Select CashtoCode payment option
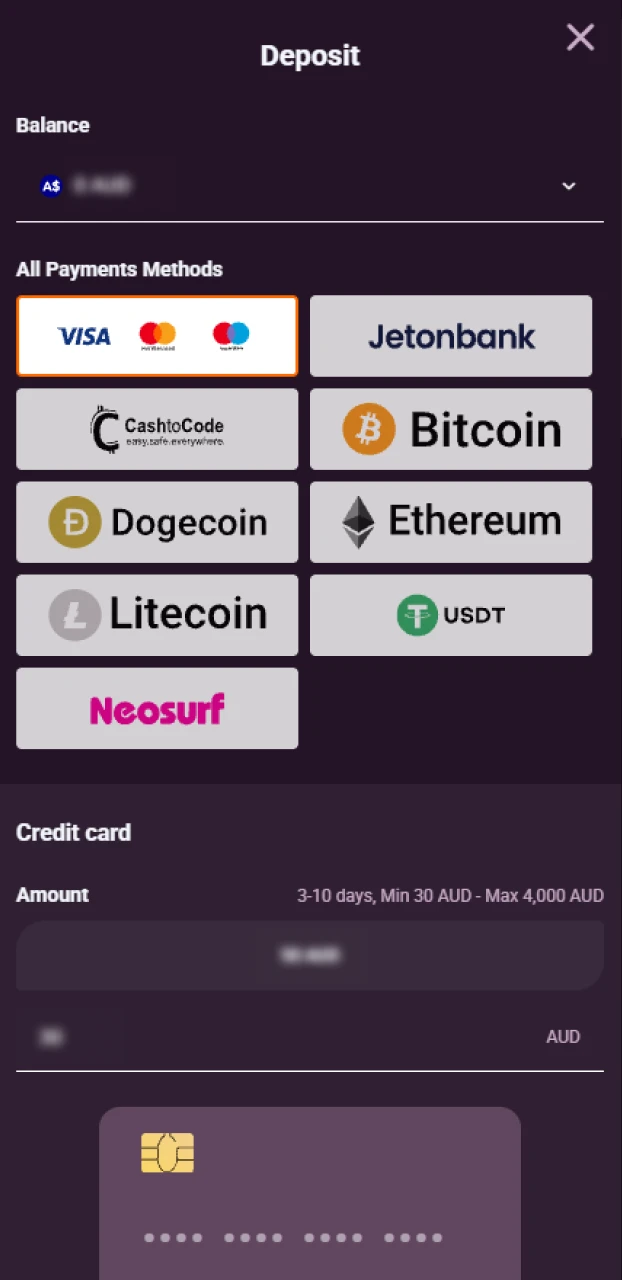Screen dimensions: 622x1280 pos(157,429)
